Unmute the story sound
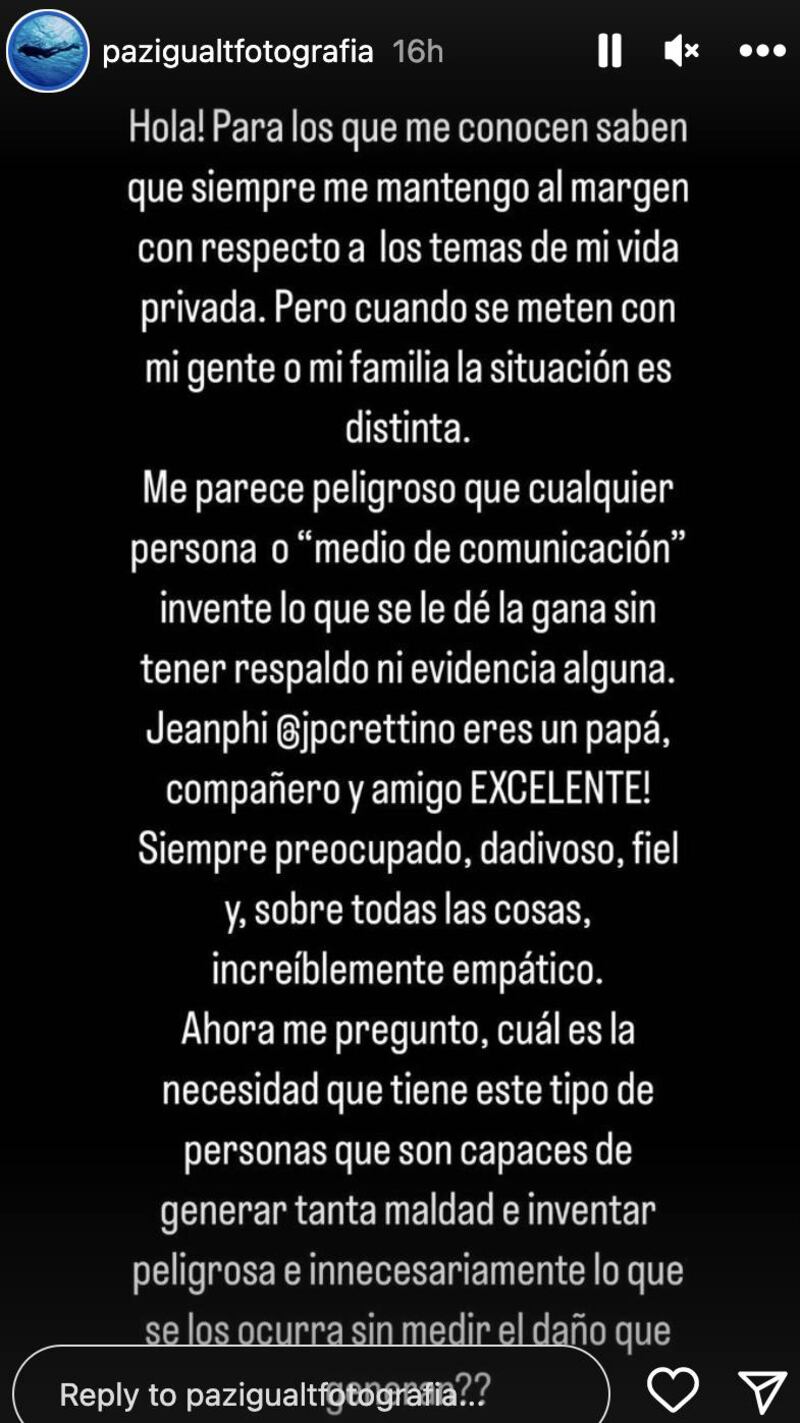 pos(682,50)
